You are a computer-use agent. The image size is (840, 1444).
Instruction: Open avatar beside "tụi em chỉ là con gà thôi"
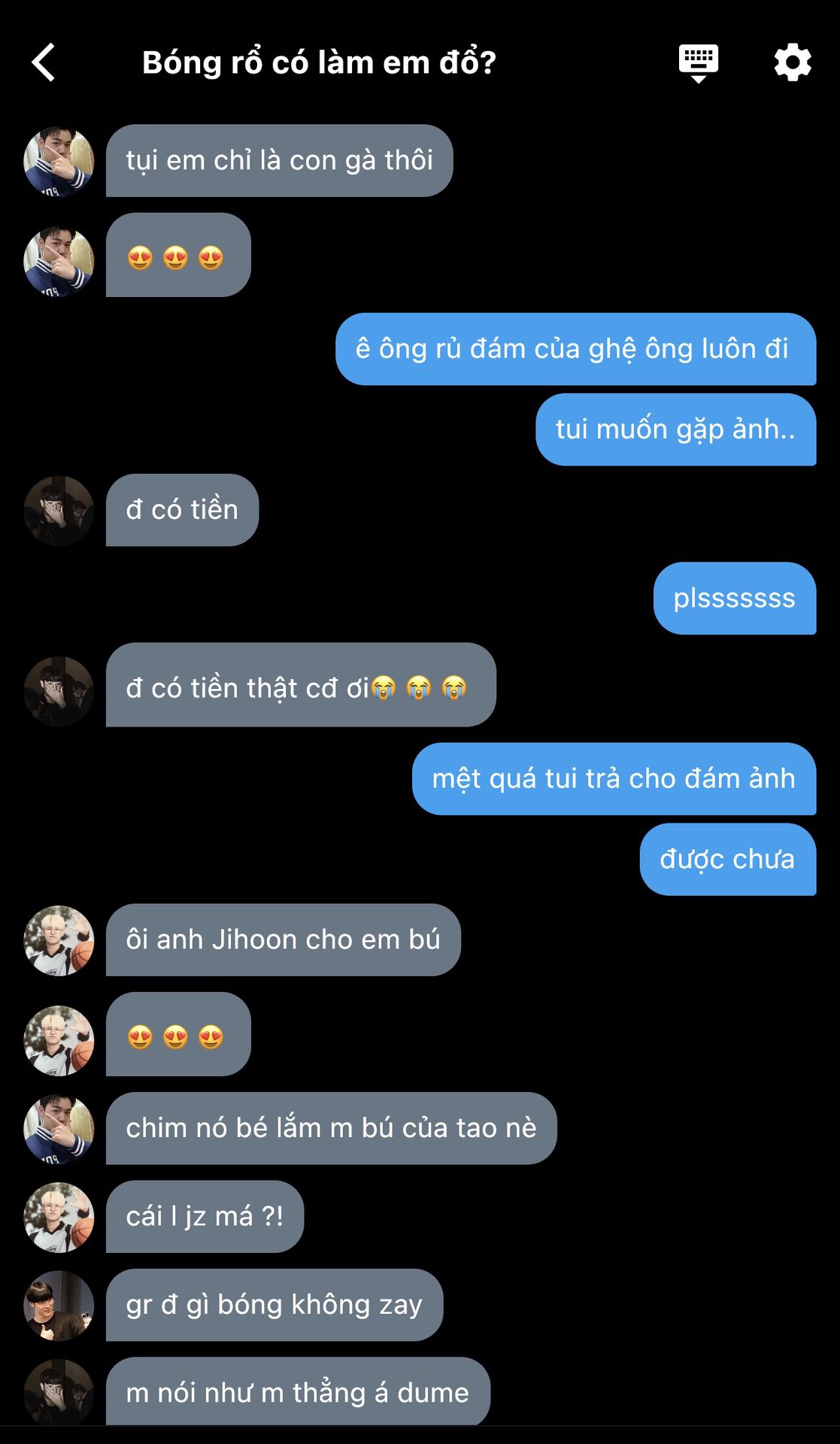click(59, 161)
